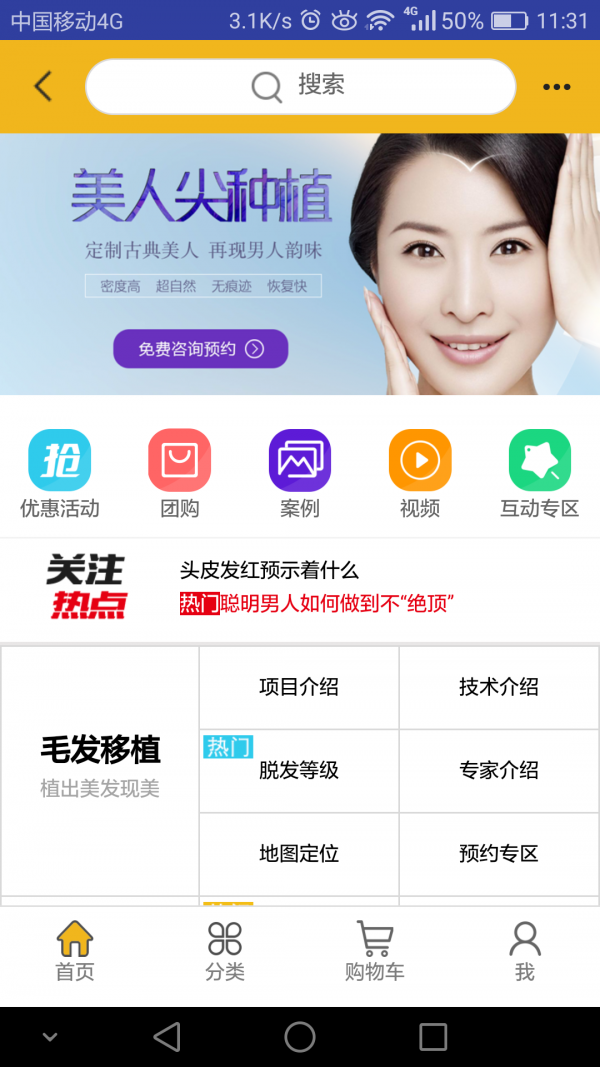Switch to the 购物车 cart tab
The image size is (600, 1067).
pyautogui.click(x=375, y=952)
